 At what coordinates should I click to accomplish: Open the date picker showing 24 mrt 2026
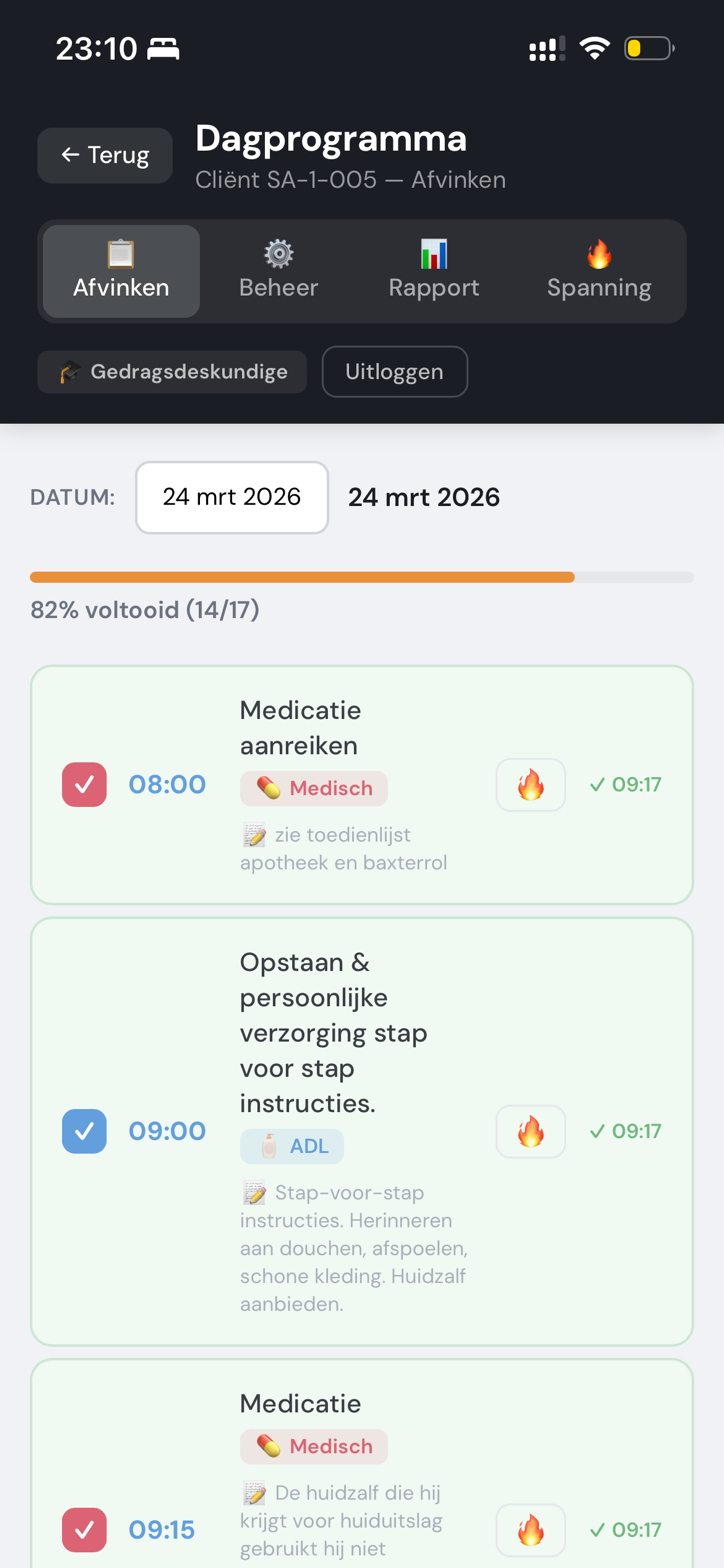231,497
